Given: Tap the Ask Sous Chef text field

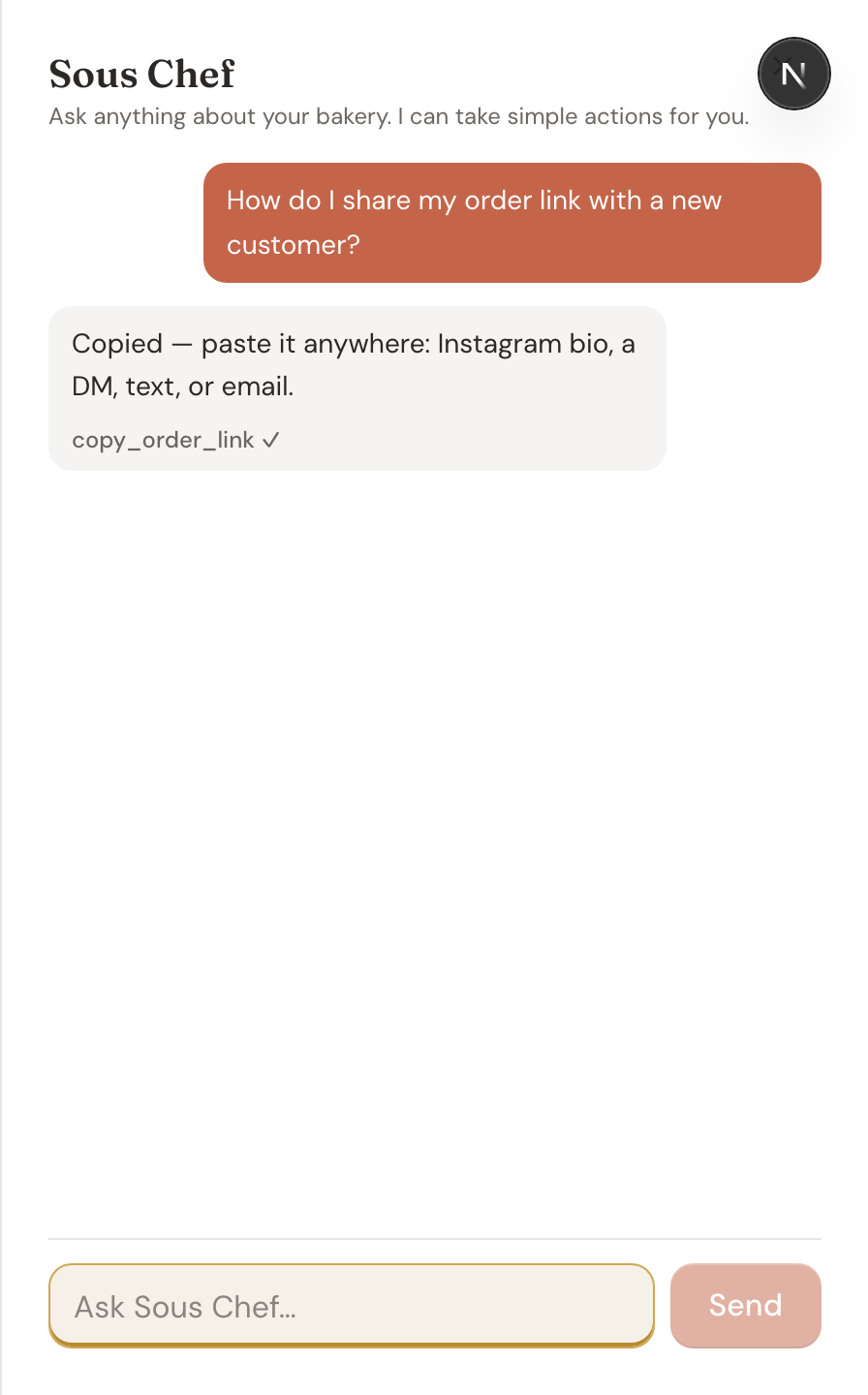Looking at the screenshot, I should [352, 1305].
